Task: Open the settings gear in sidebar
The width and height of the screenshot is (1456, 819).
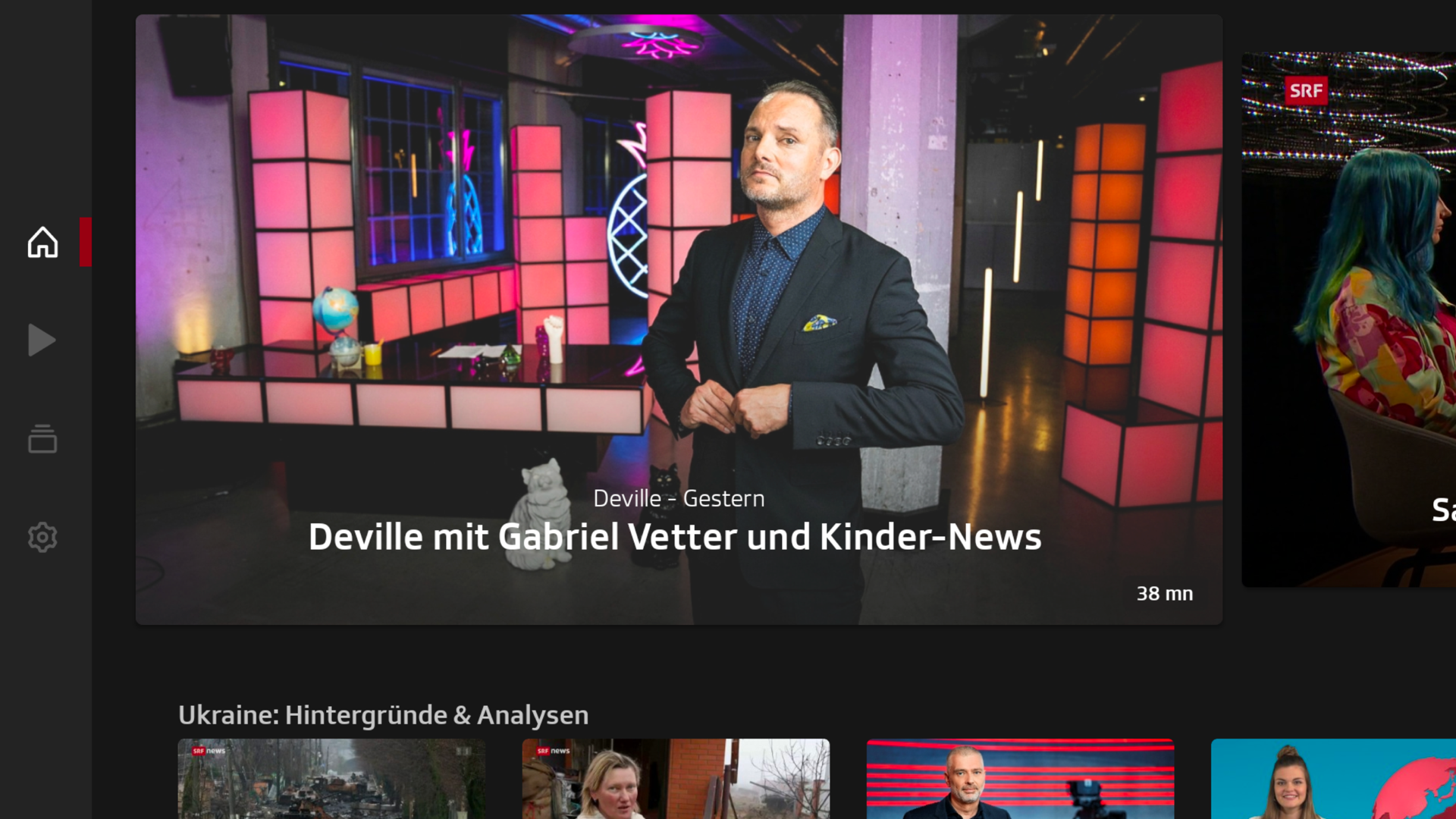Action: pos(42,537)
